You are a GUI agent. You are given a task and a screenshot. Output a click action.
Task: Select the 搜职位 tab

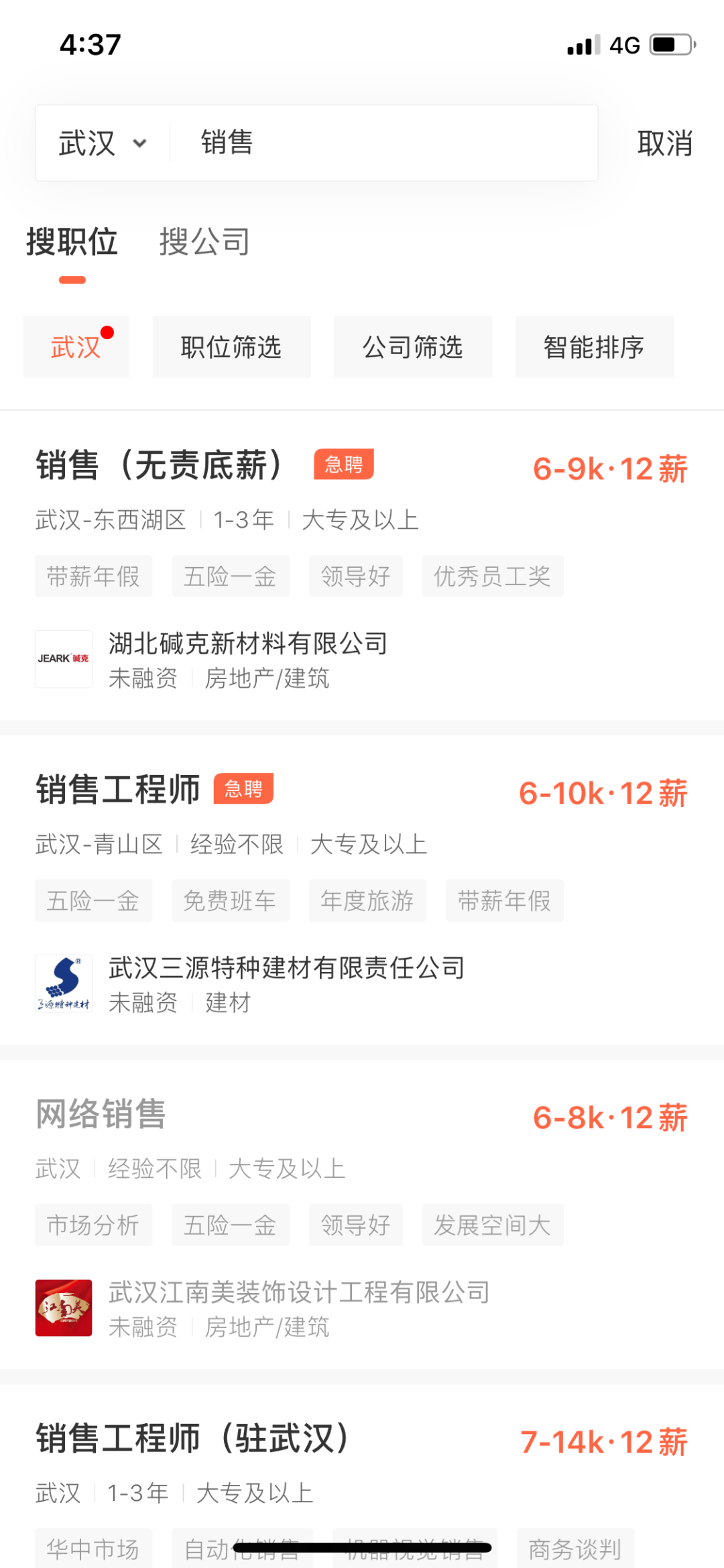72,242
